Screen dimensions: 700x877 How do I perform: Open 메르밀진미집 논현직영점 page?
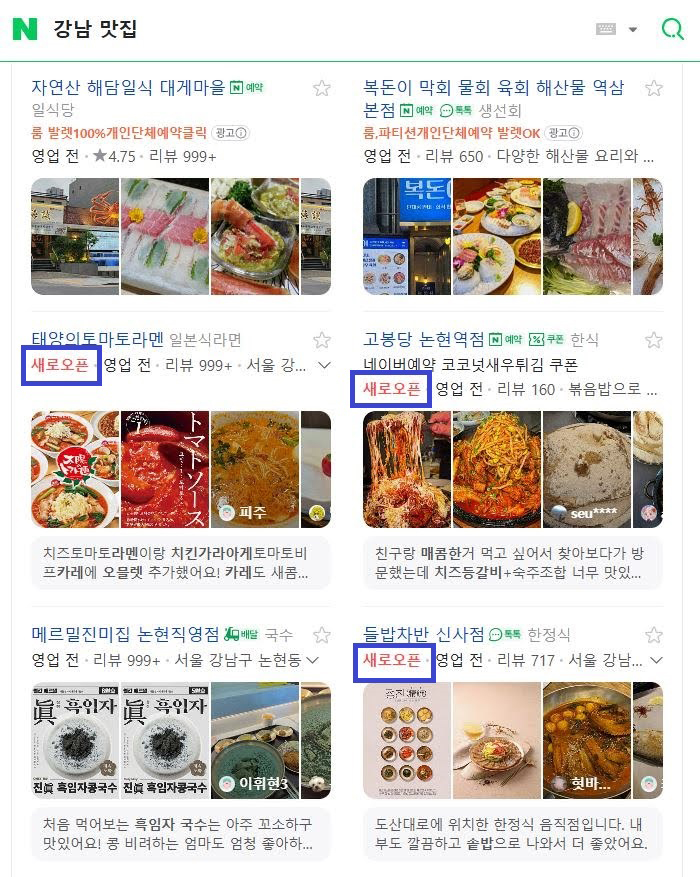pyautogui.click(x=125, y=635)
